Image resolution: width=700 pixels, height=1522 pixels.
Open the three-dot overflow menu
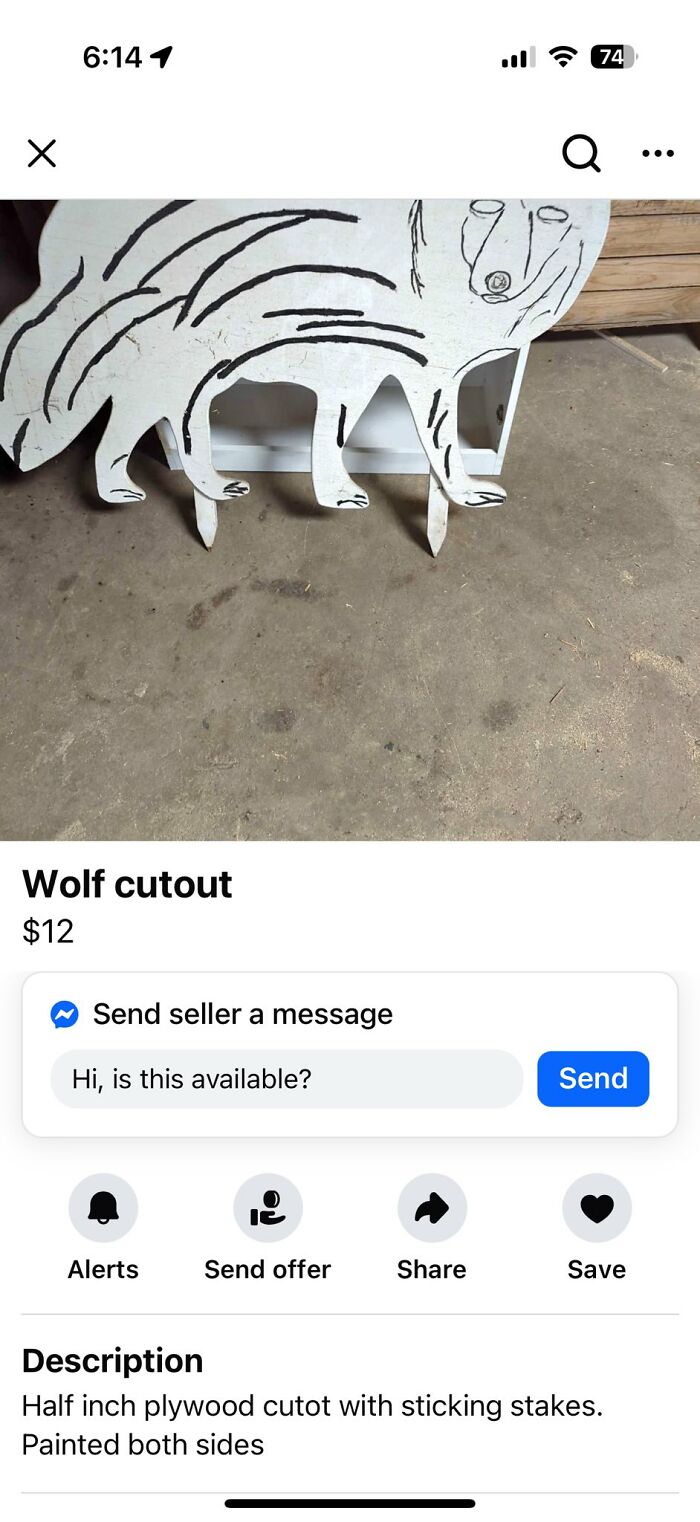point(657,153)
